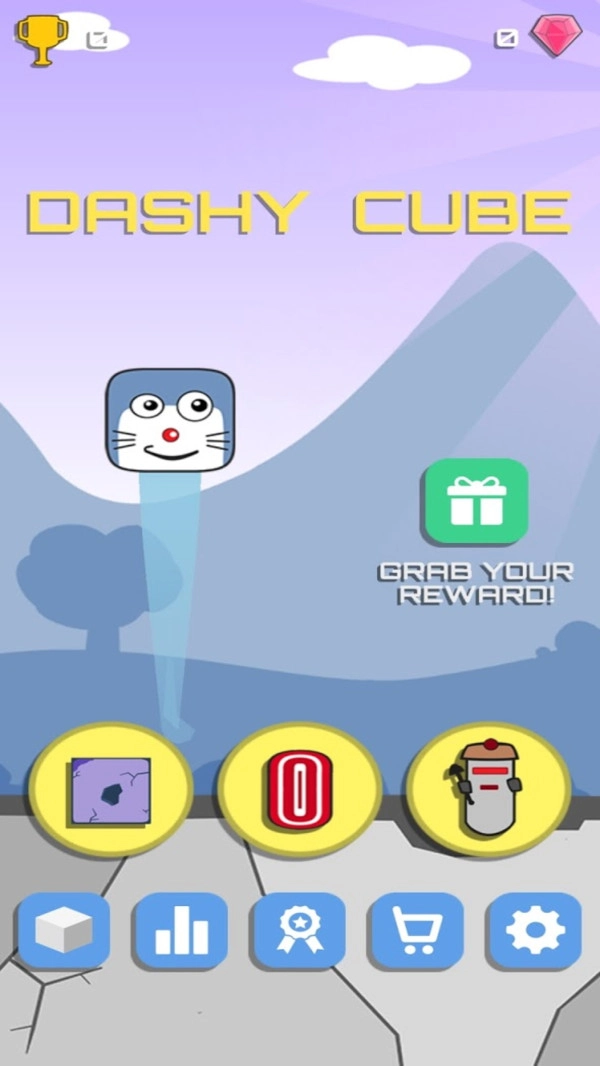Screen dimensions: 600x1066
Task: Open the shopping cart store
Action: coord(417,930)
